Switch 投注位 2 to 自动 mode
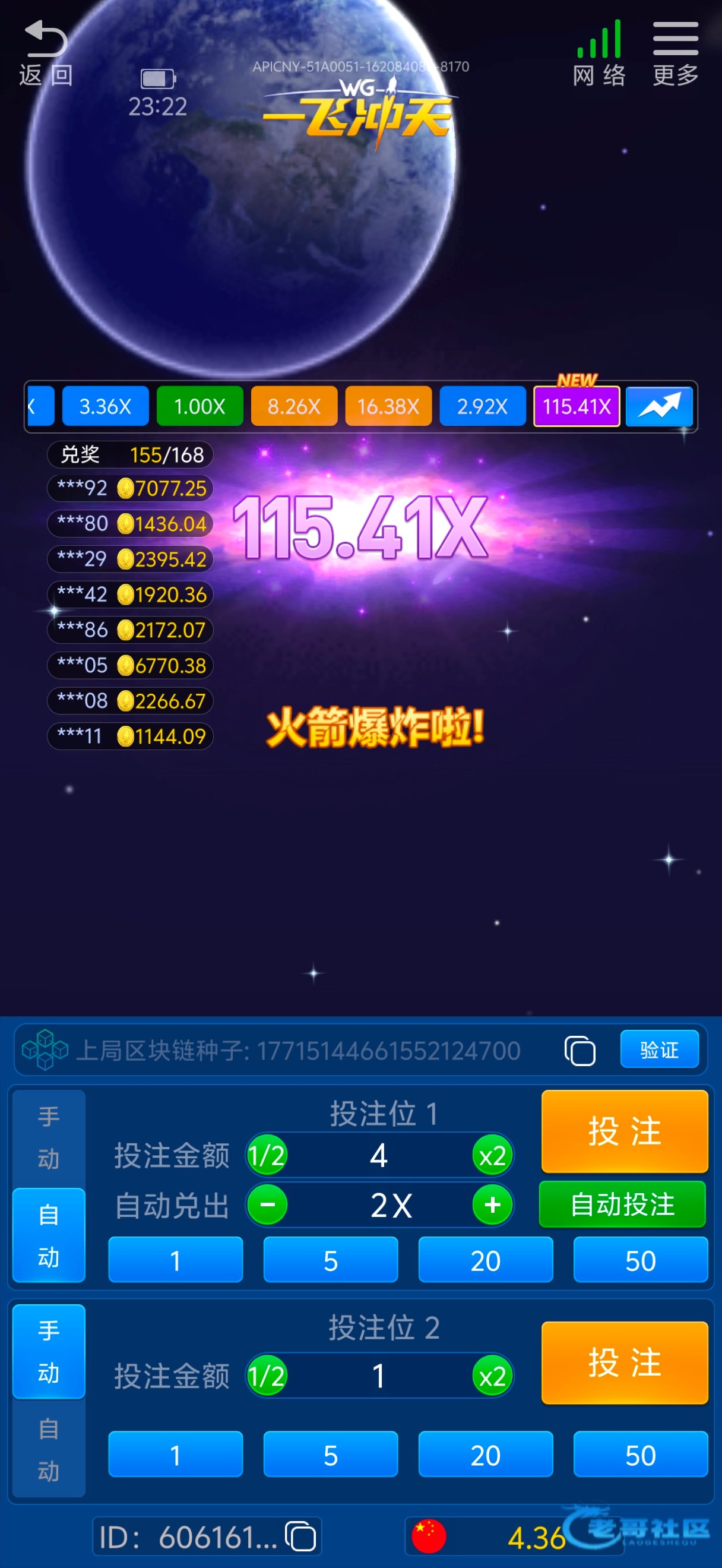The image size is (722, 1568). (49, 1449)
